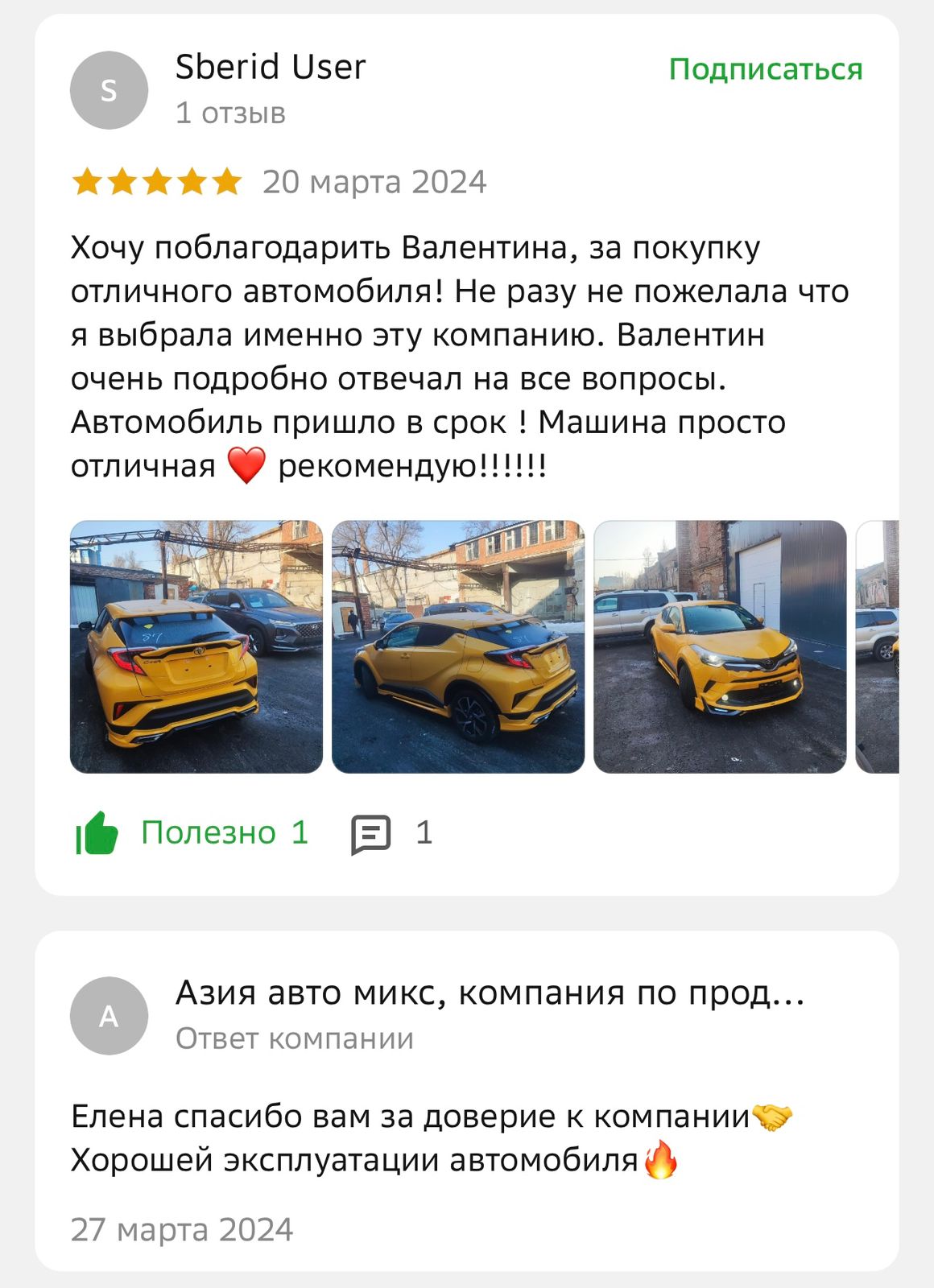Screen dimensions: 934x1288
Task: Tap Подписаться to follow Sberid User
Action: 765,70
